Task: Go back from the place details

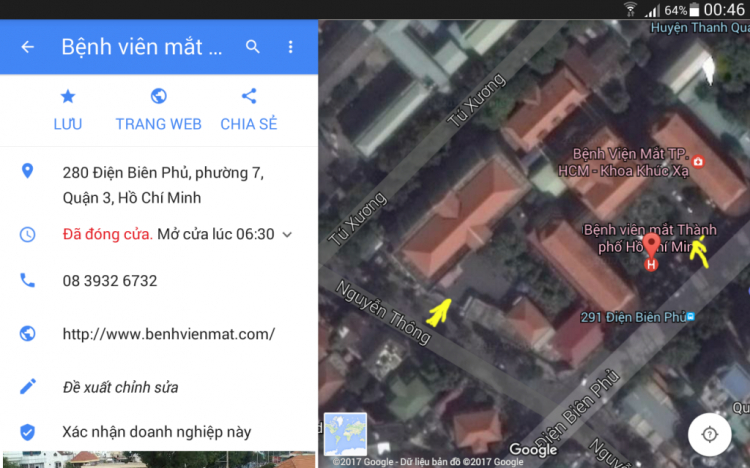Action: click(27, 47)
